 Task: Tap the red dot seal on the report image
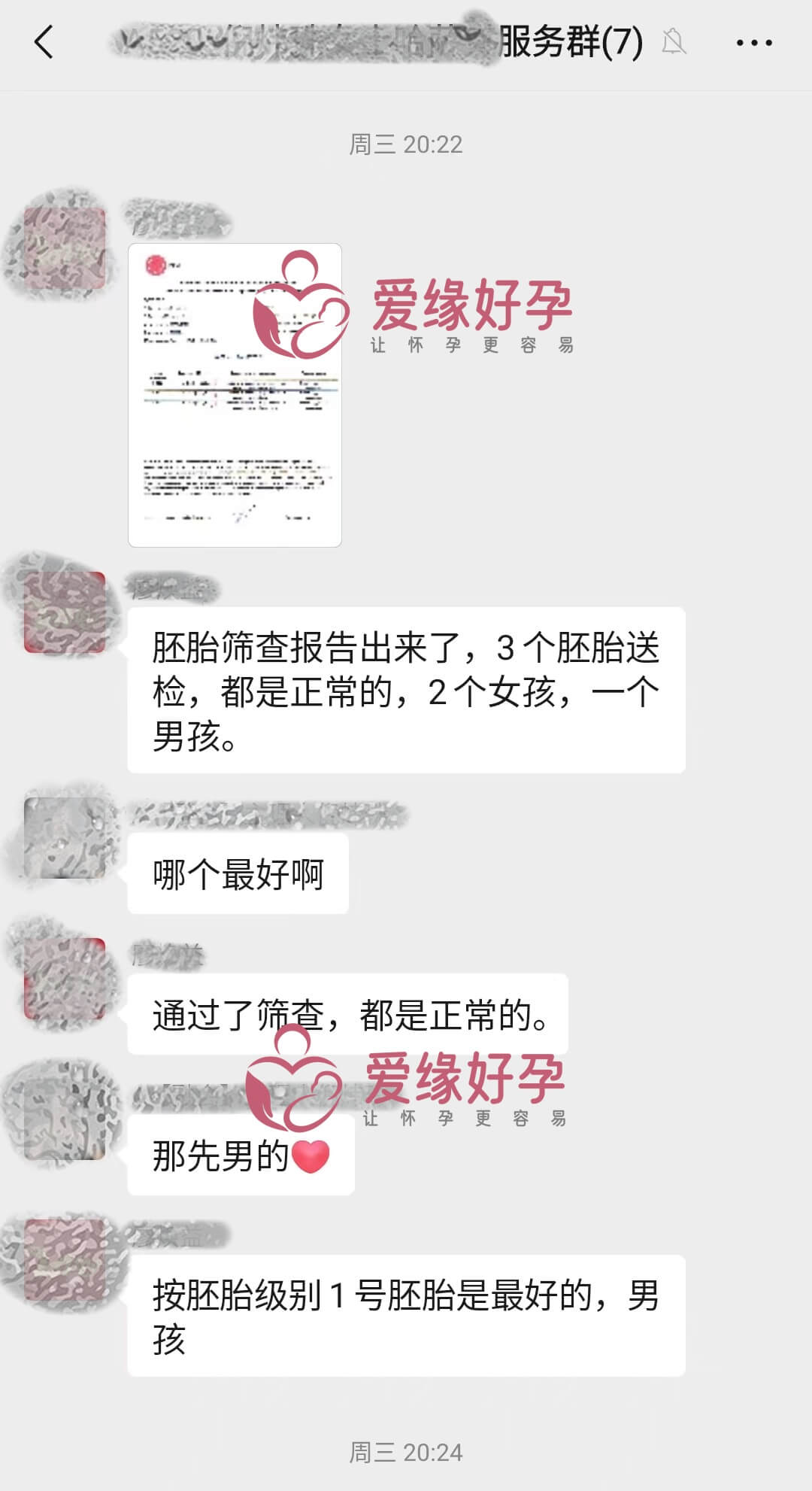coord(156,263)
